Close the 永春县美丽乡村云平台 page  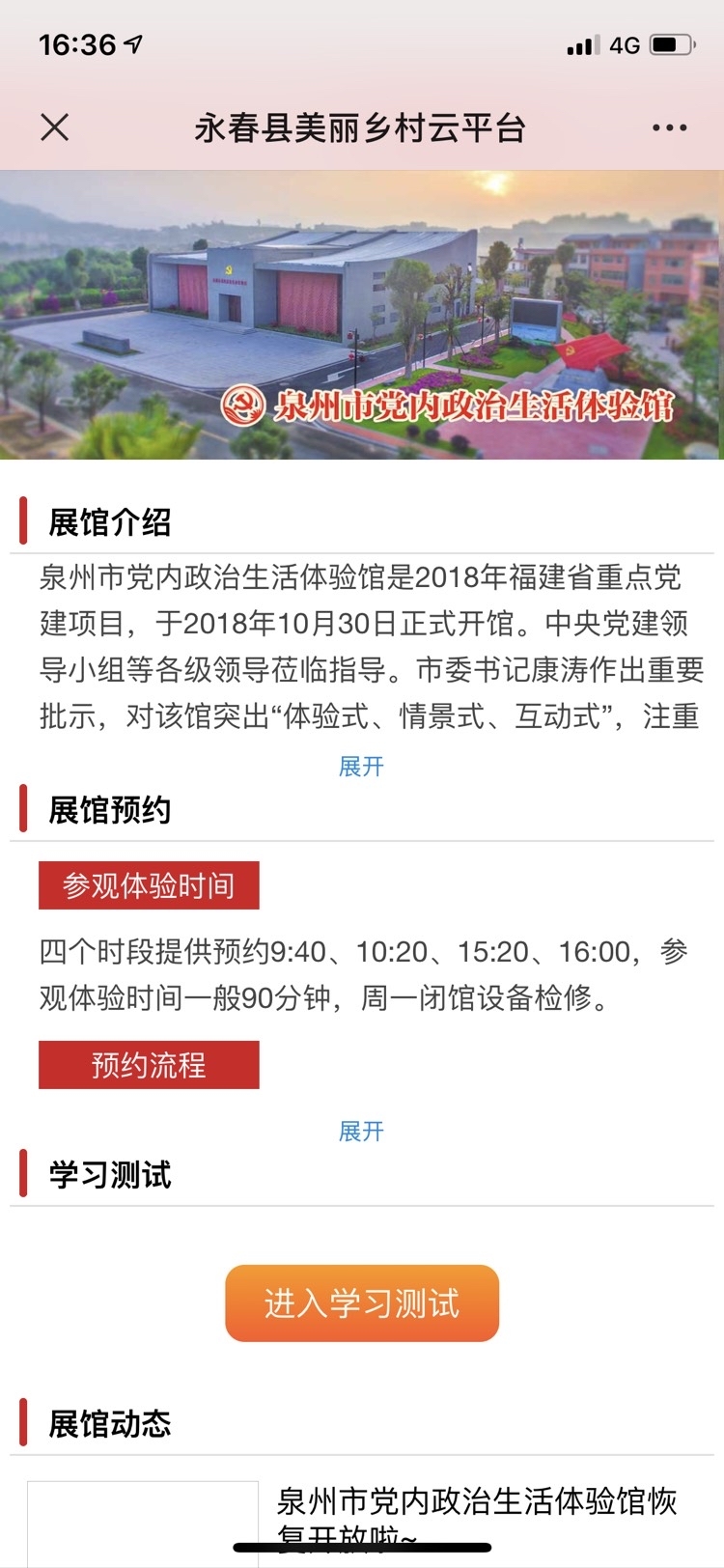pos(55,127)
